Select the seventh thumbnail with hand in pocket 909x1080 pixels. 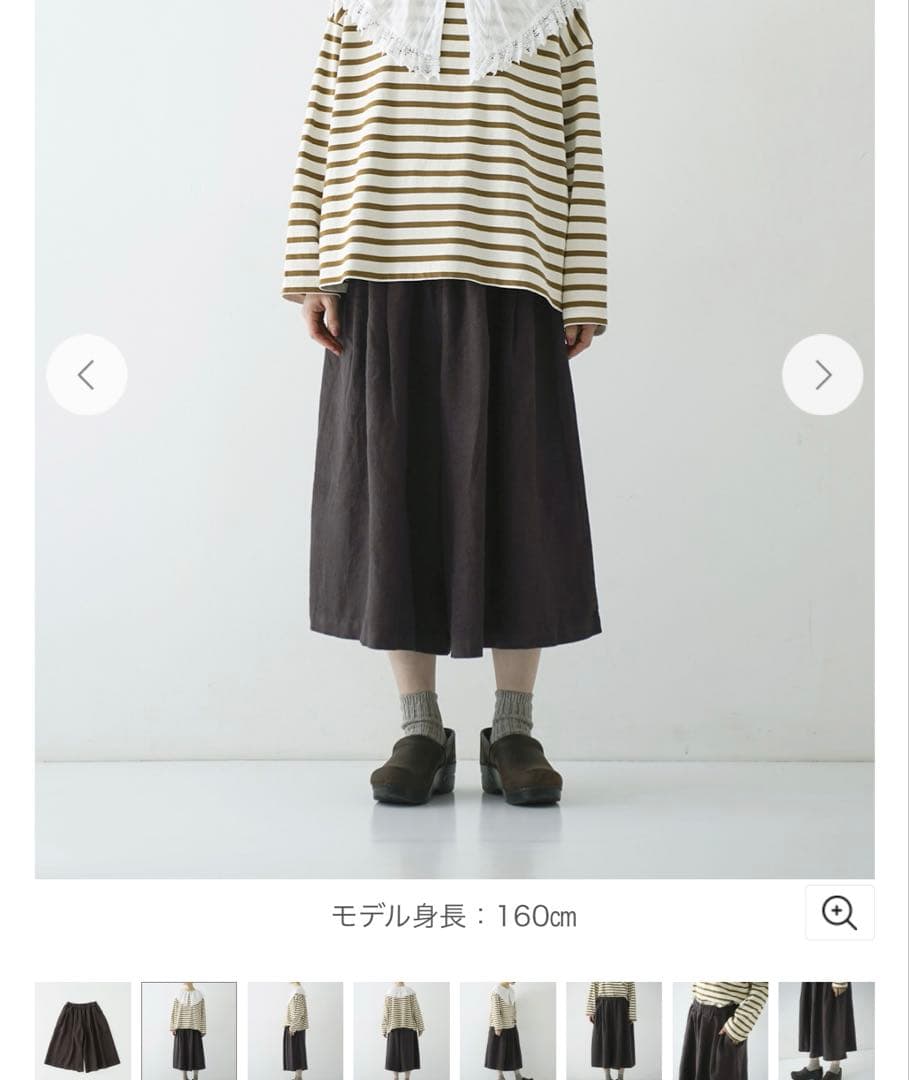click(719, 1030)
